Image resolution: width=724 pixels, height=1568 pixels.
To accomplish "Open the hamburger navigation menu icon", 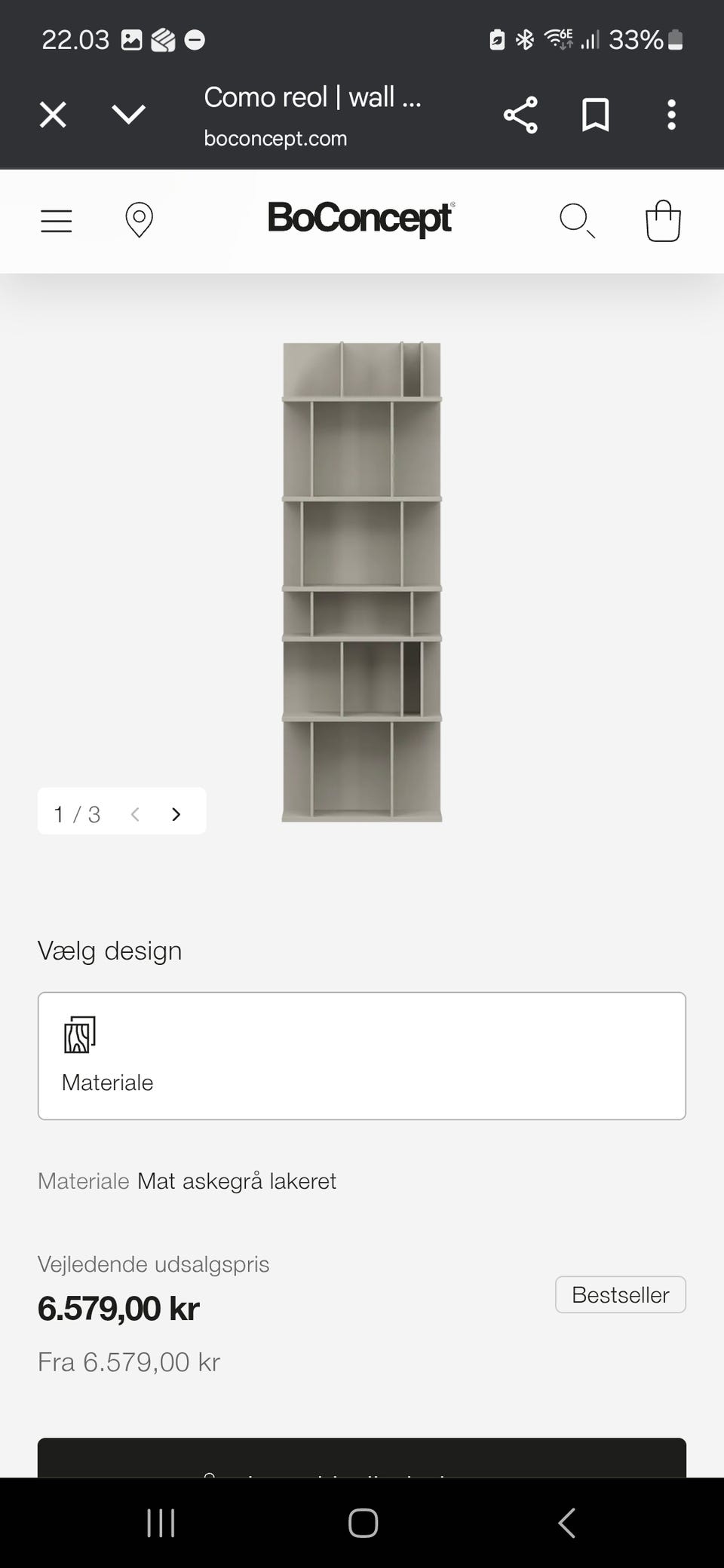I will click(x=56, y=220).
